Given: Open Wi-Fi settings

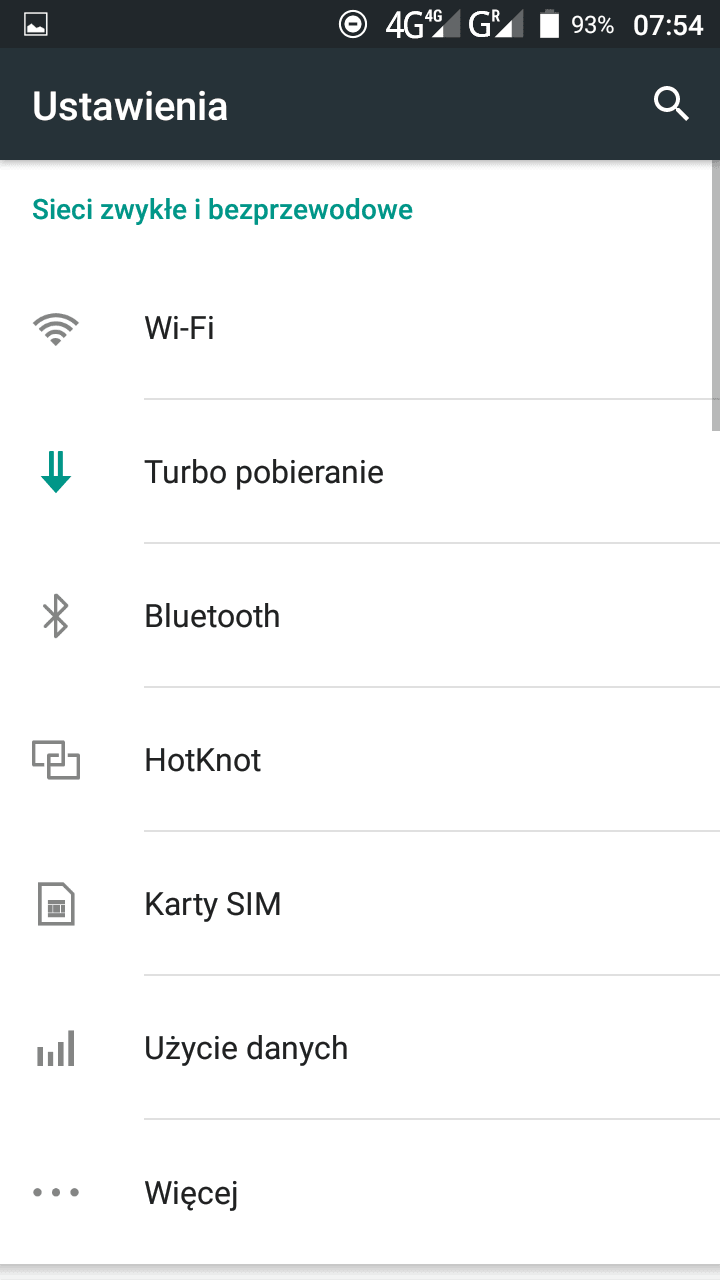Looking at the screenshot, I should [x=360, y=328].
